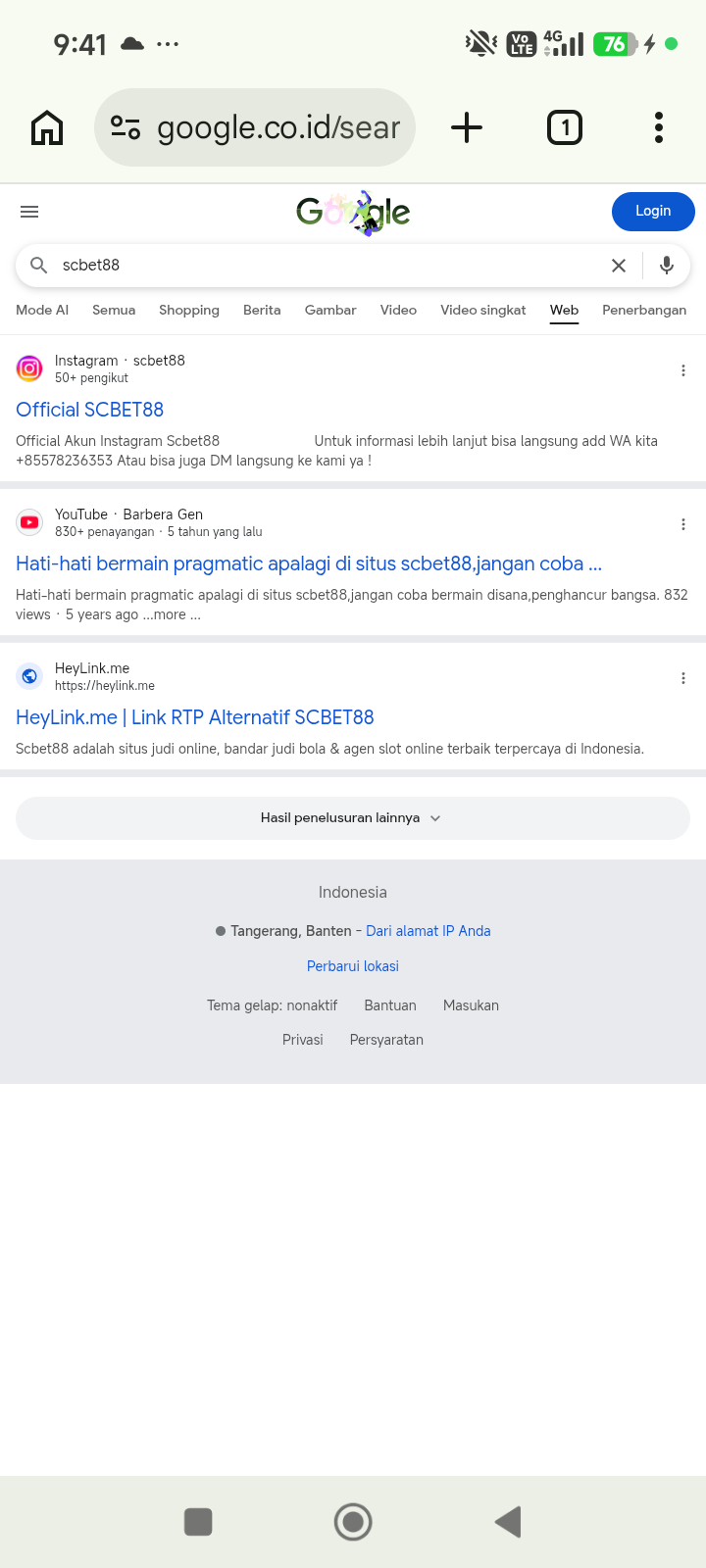706x1568 pixels.
Task: Switch to the Video singkat tab
Action: [483, 310]
